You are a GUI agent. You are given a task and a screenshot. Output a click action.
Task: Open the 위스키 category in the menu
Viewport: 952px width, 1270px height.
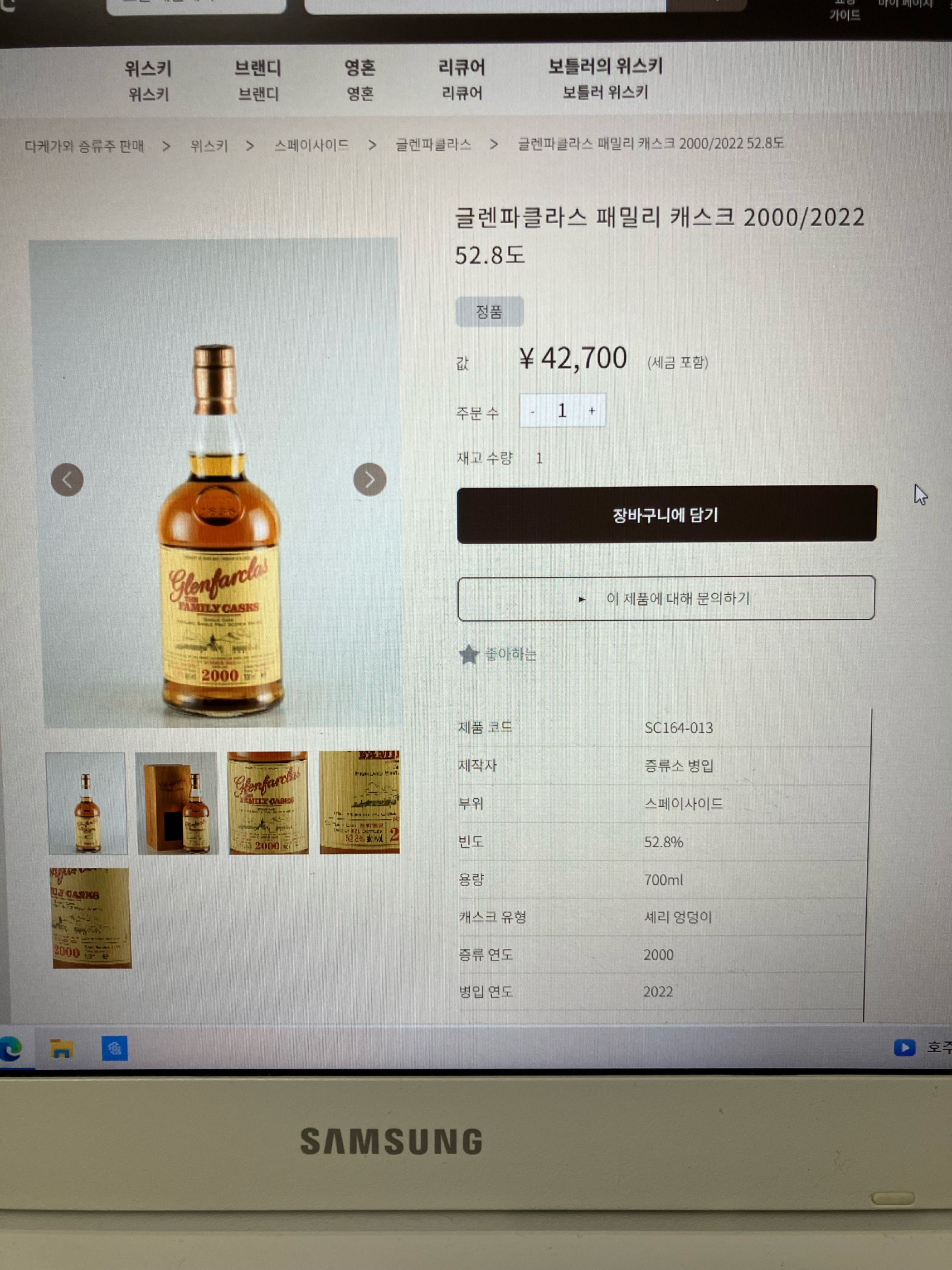(x=148, y=80)
